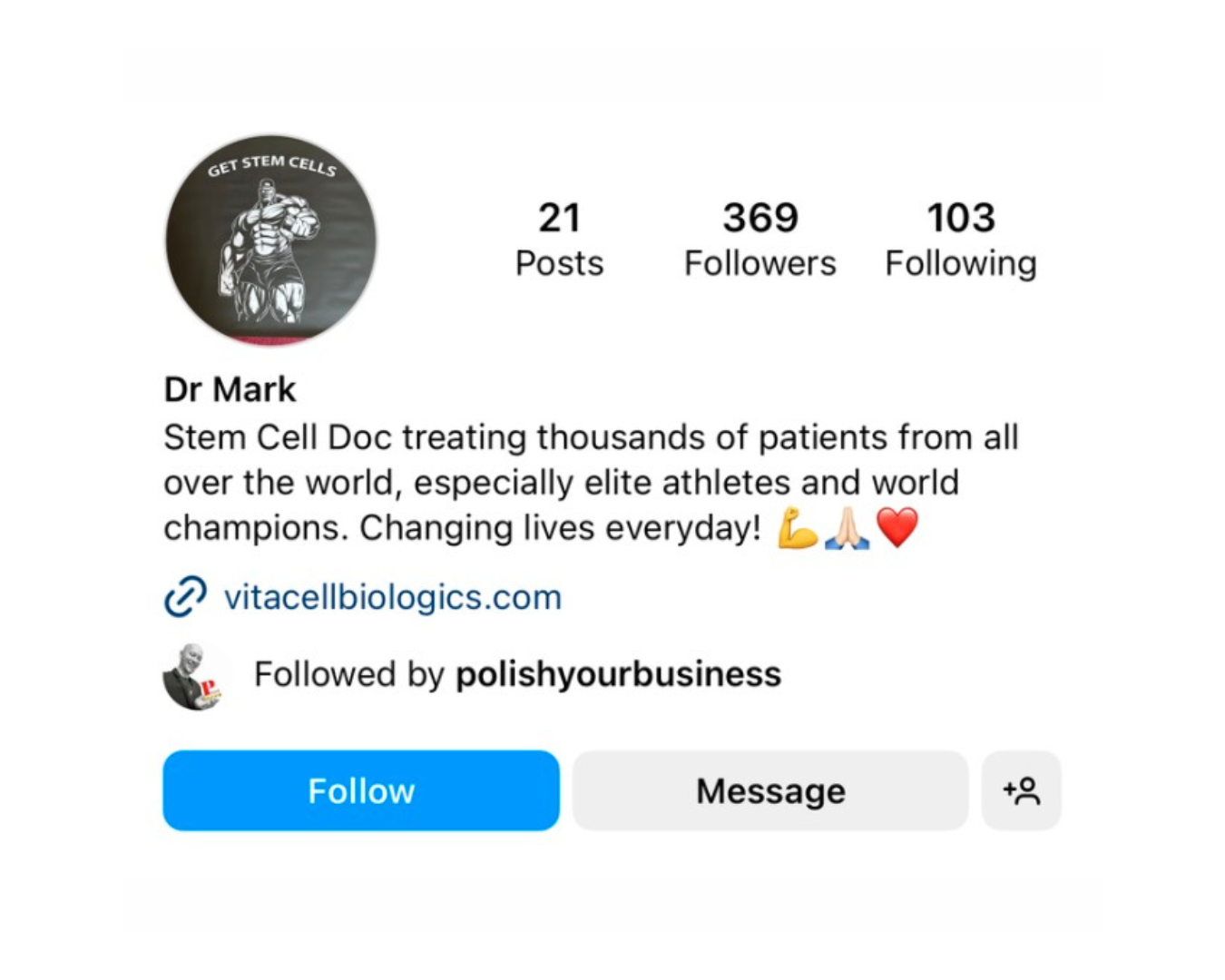See mutual follower polishyourbusiness

[617, 675]
